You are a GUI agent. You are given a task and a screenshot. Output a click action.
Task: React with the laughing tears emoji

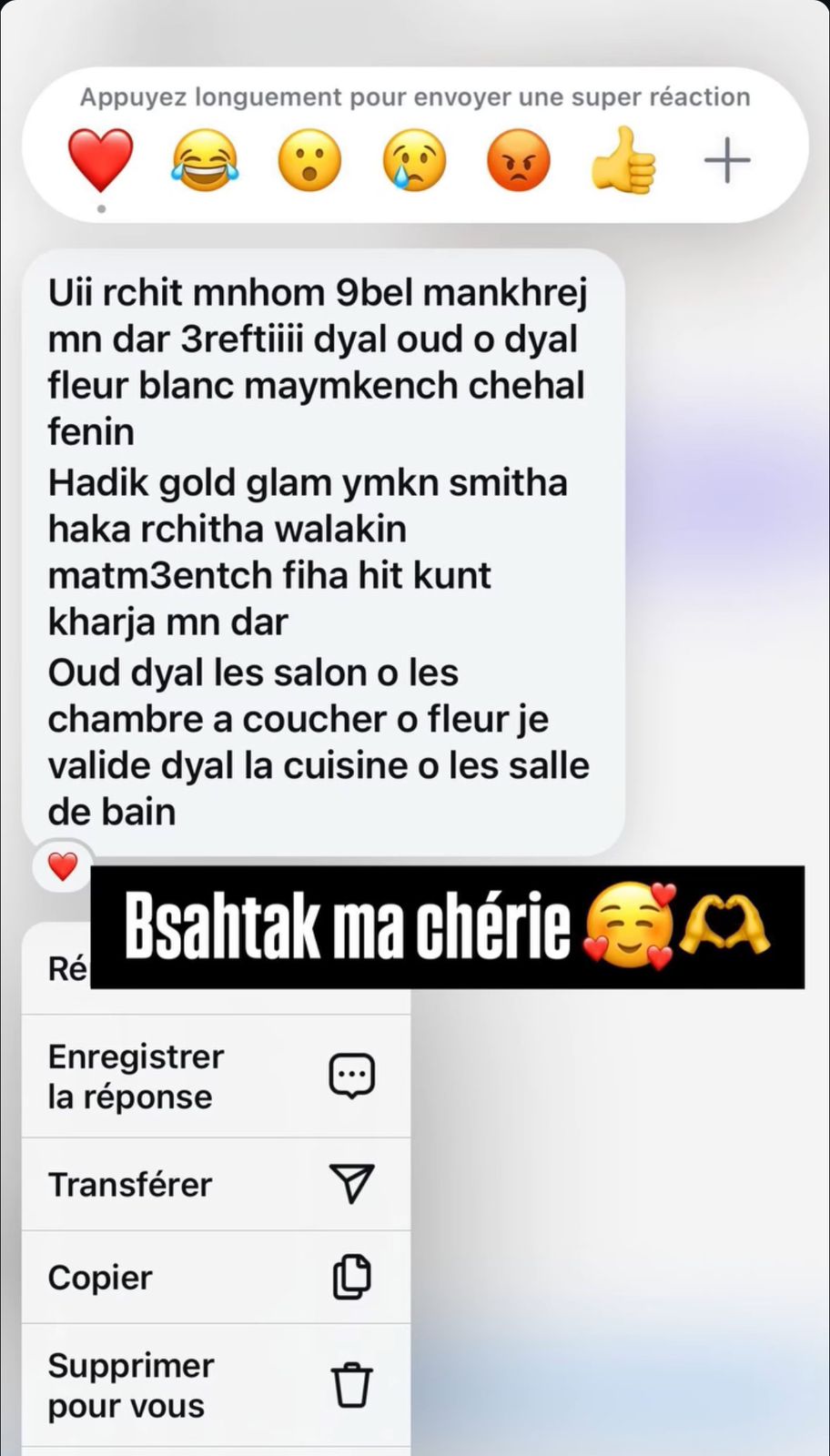tap(205, 161)
